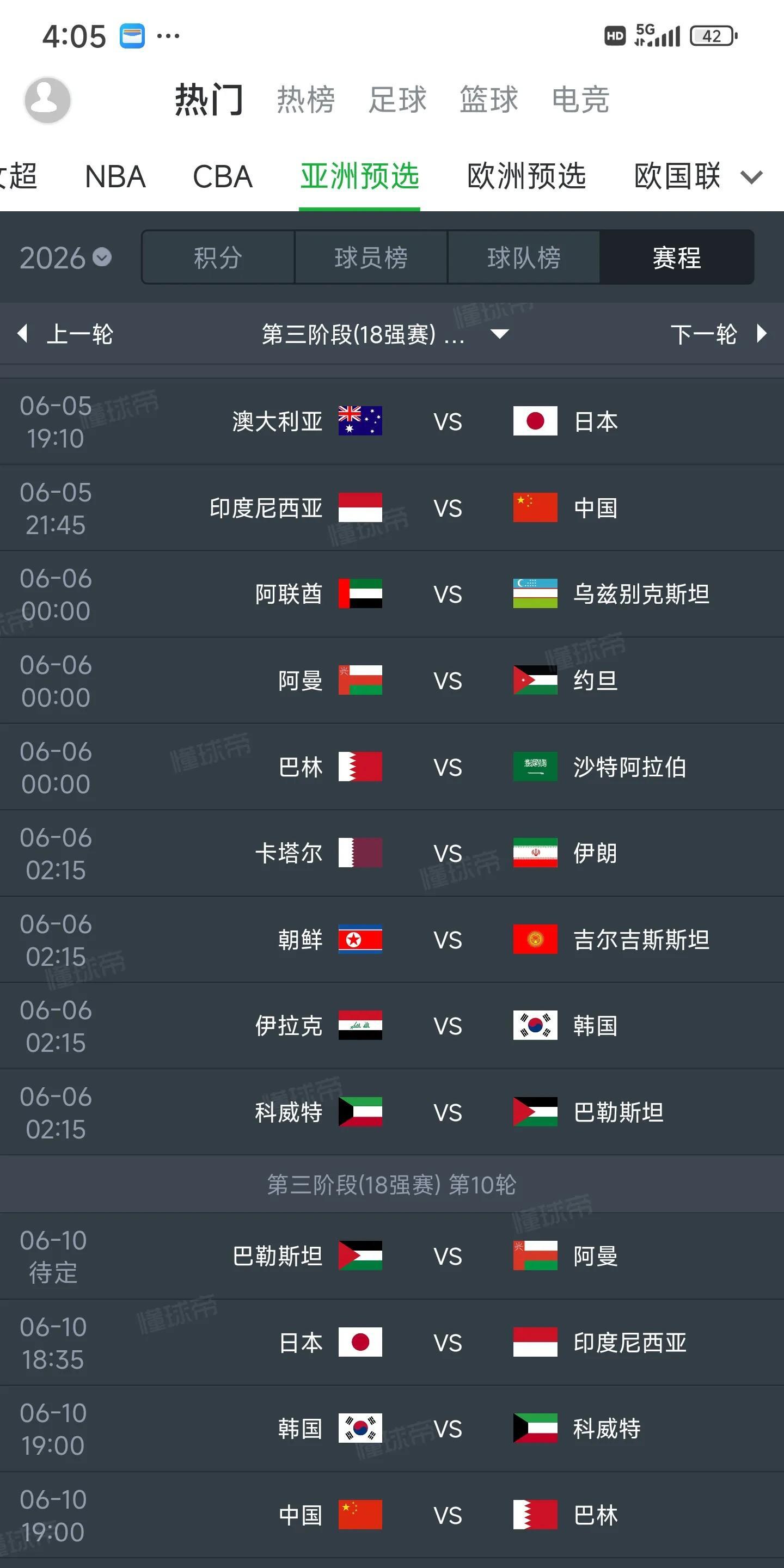Tap the user profile avatar icon

(x=47, y=99)
